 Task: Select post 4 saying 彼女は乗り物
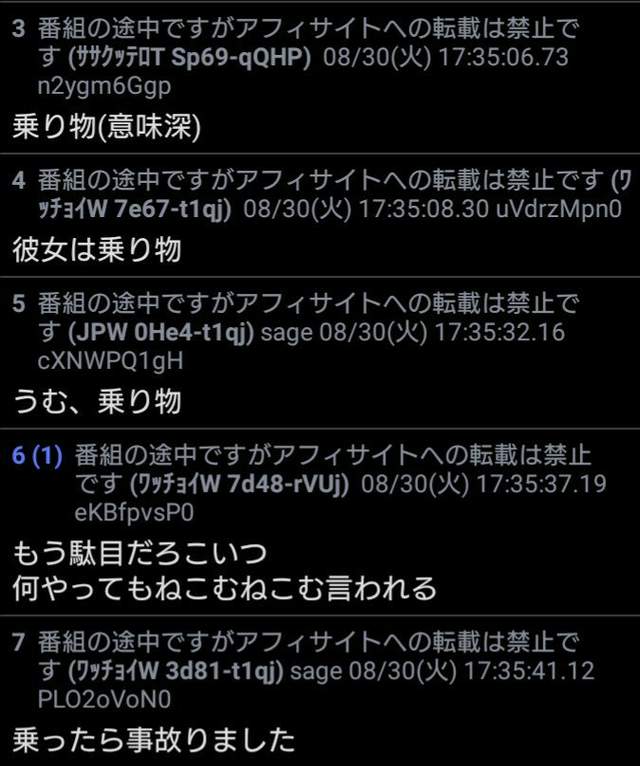coord(97,249)
